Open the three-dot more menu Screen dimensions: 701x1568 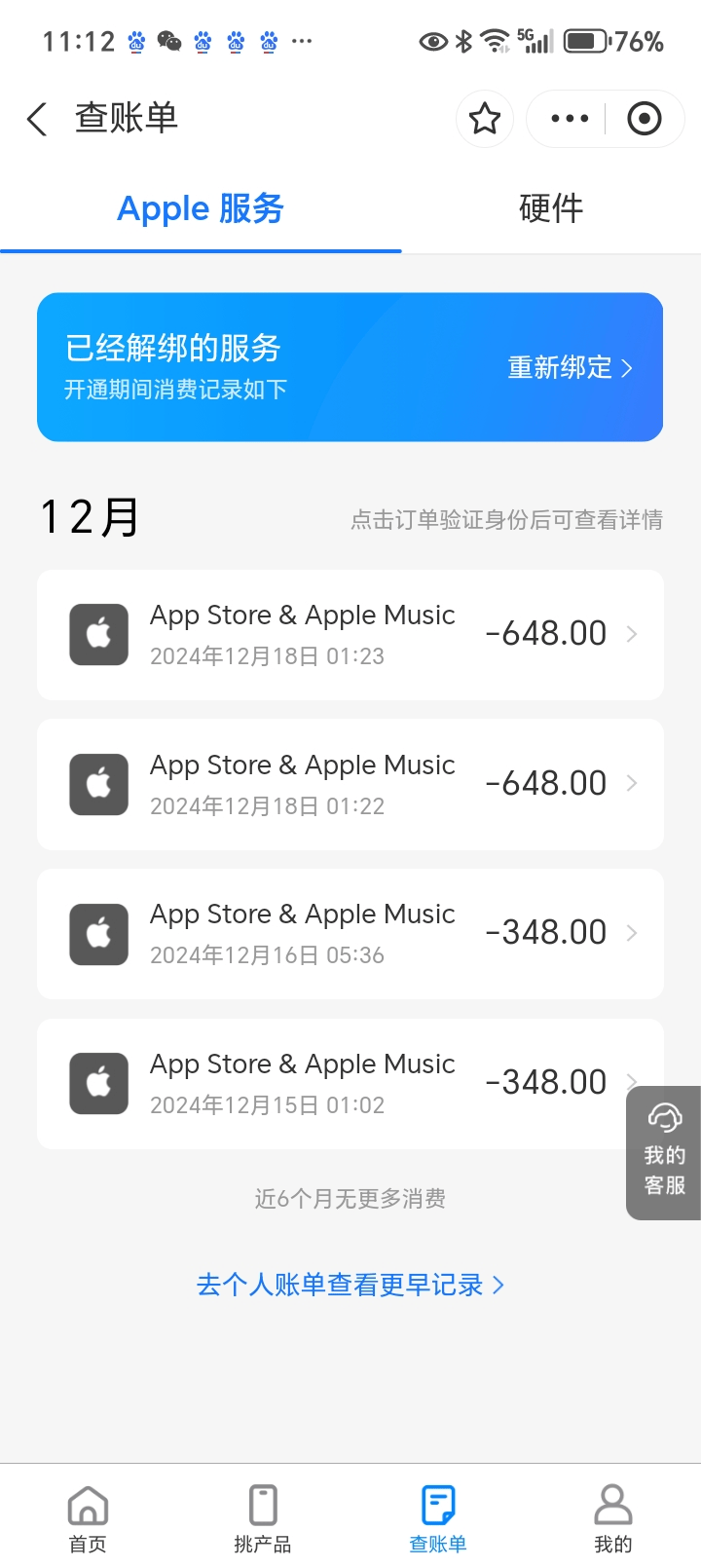tap(570, 119)
